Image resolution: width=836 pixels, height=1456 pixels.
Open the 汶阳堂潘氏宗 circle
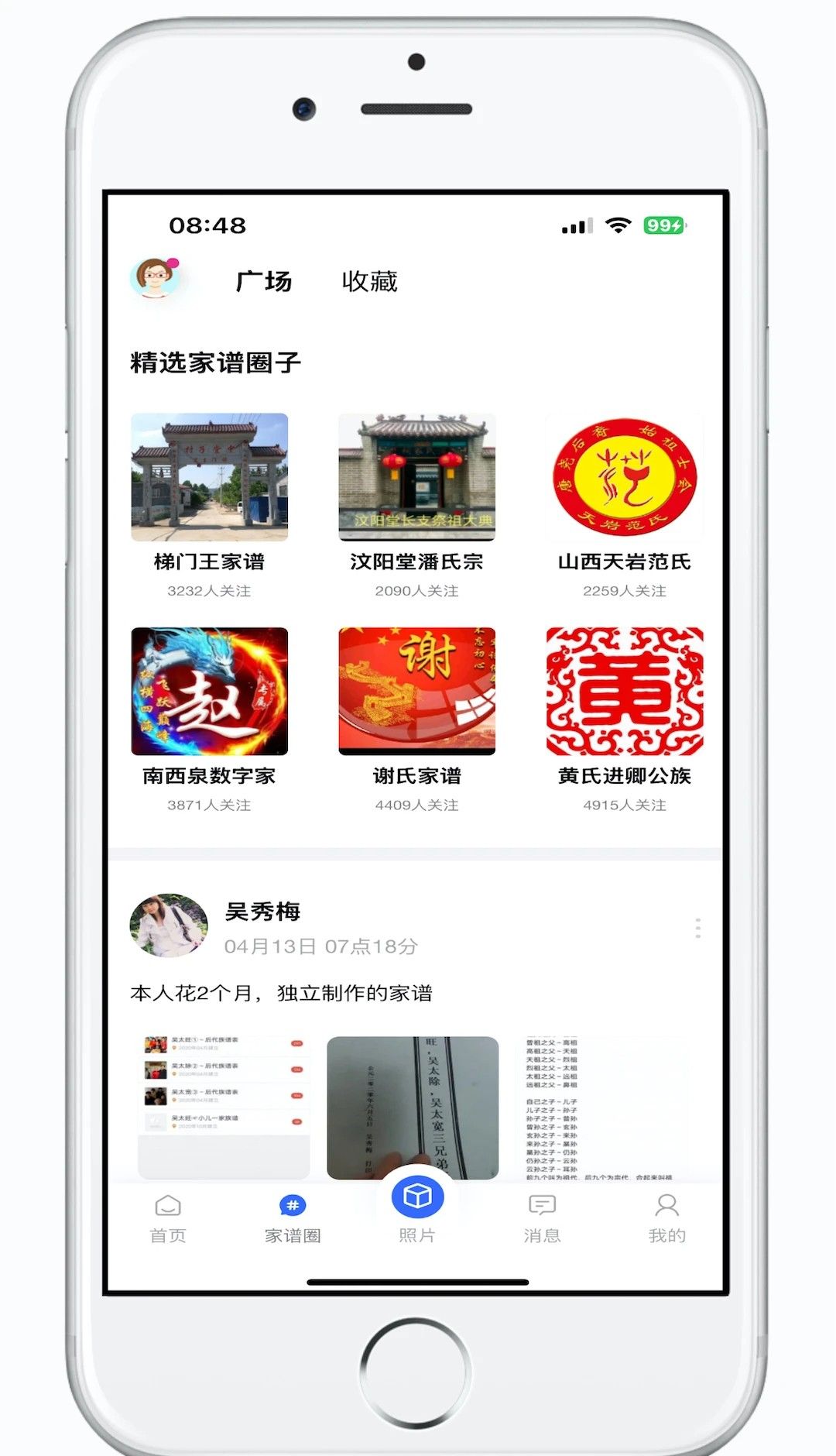[416, 477]
